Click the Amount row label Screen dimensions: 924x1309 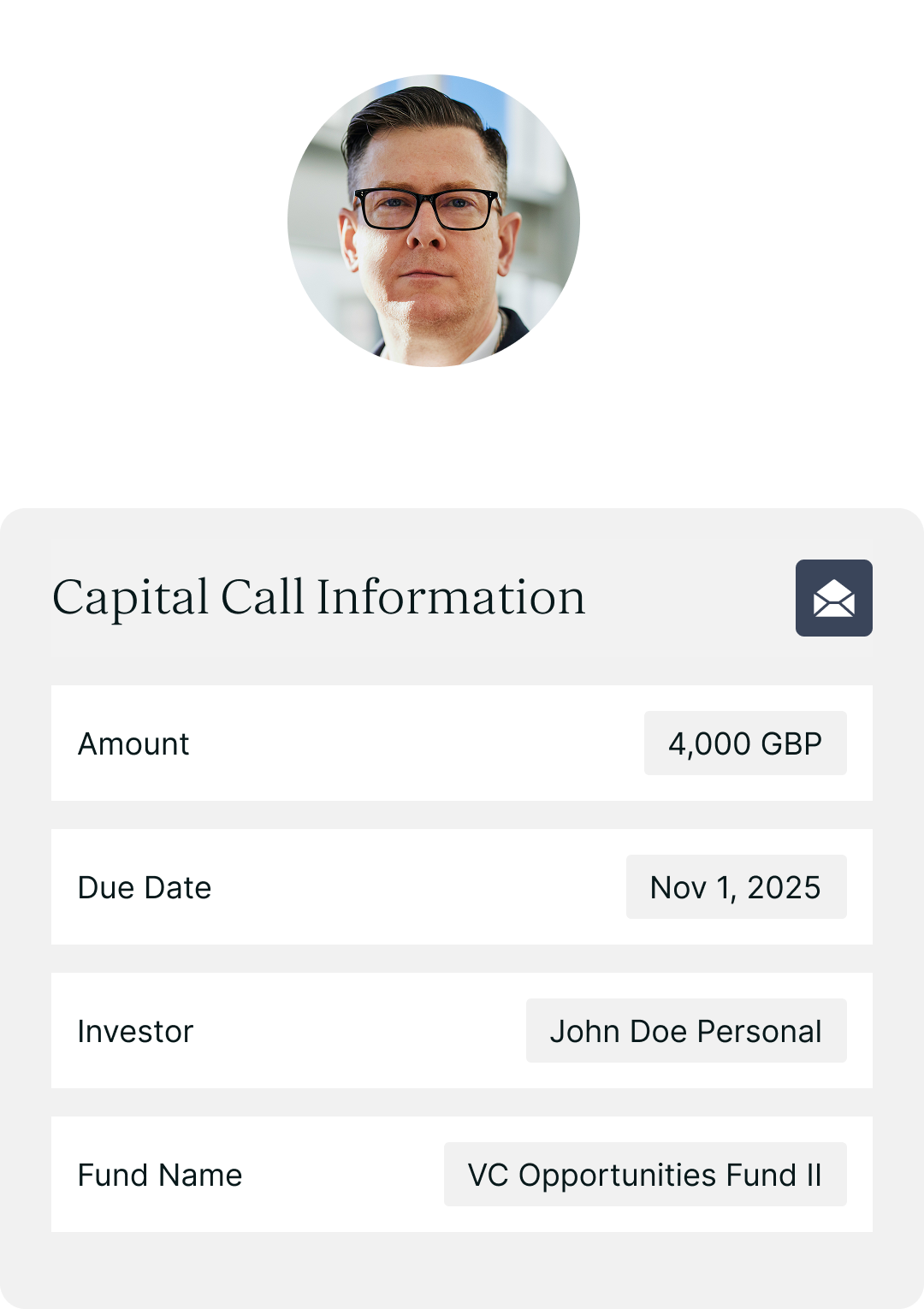133,743
